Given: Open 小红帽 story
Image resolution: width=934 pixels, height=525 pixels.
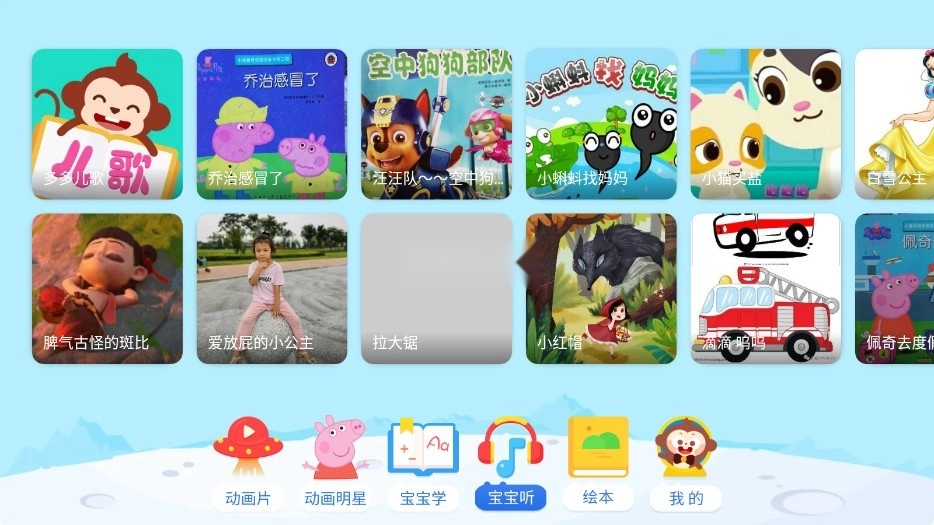Looking at the screenshot, I should [x=601, y=288].
